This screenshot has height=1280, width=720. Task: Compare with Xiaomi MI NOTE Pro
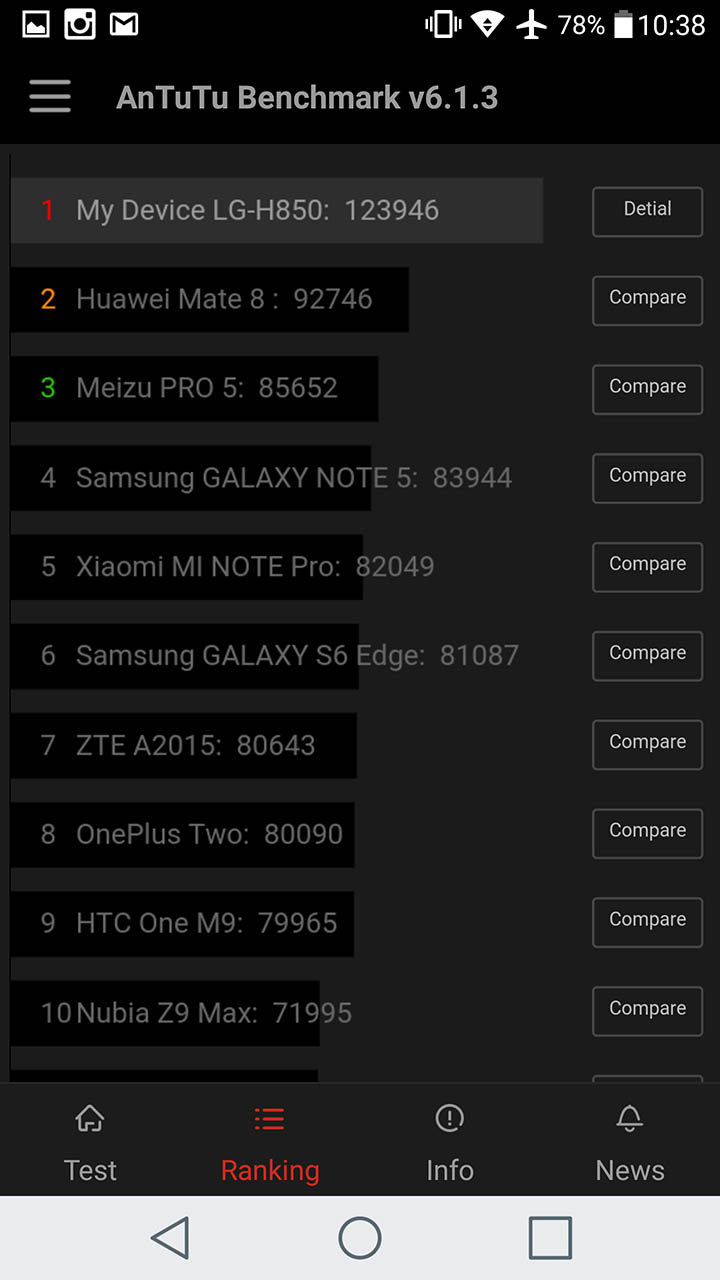[x=647, y=568]
